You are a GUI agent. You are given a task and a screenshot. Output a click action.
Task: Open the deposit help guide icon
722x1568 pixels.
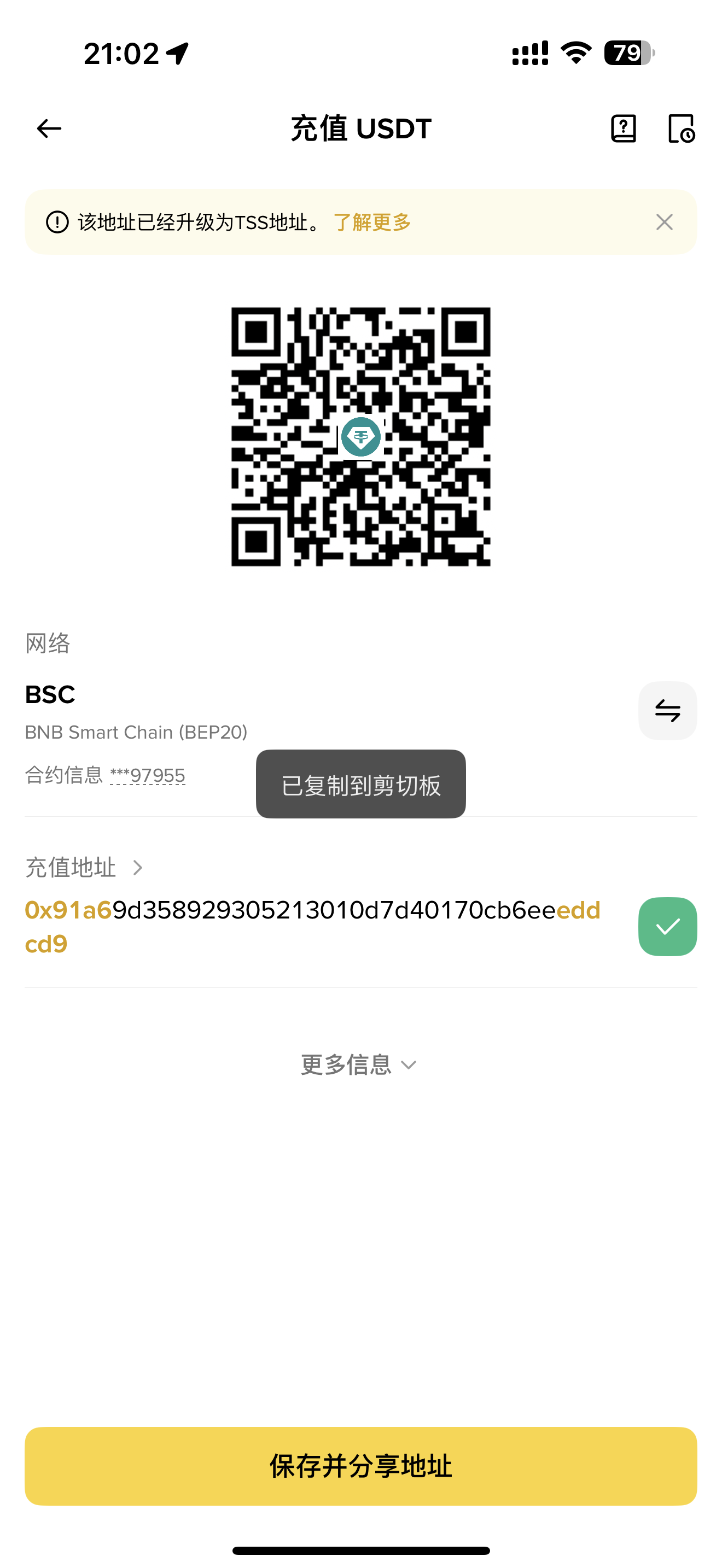click(x=623, y=128)
